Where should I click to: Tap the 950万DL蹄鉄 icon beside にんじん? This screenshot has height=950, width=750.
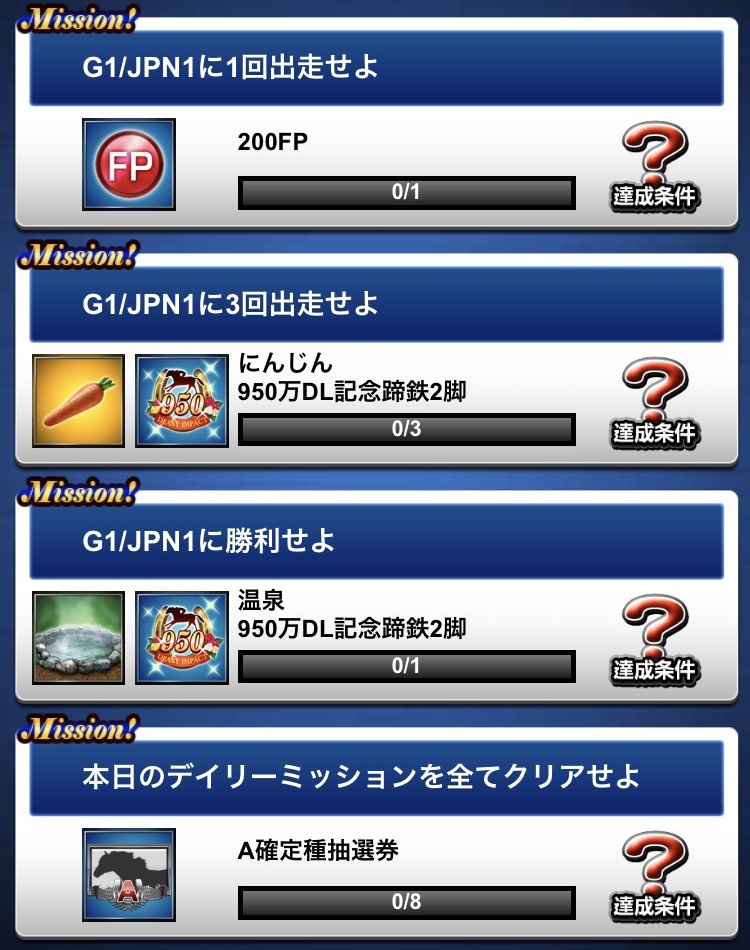[x=181, y=400]
